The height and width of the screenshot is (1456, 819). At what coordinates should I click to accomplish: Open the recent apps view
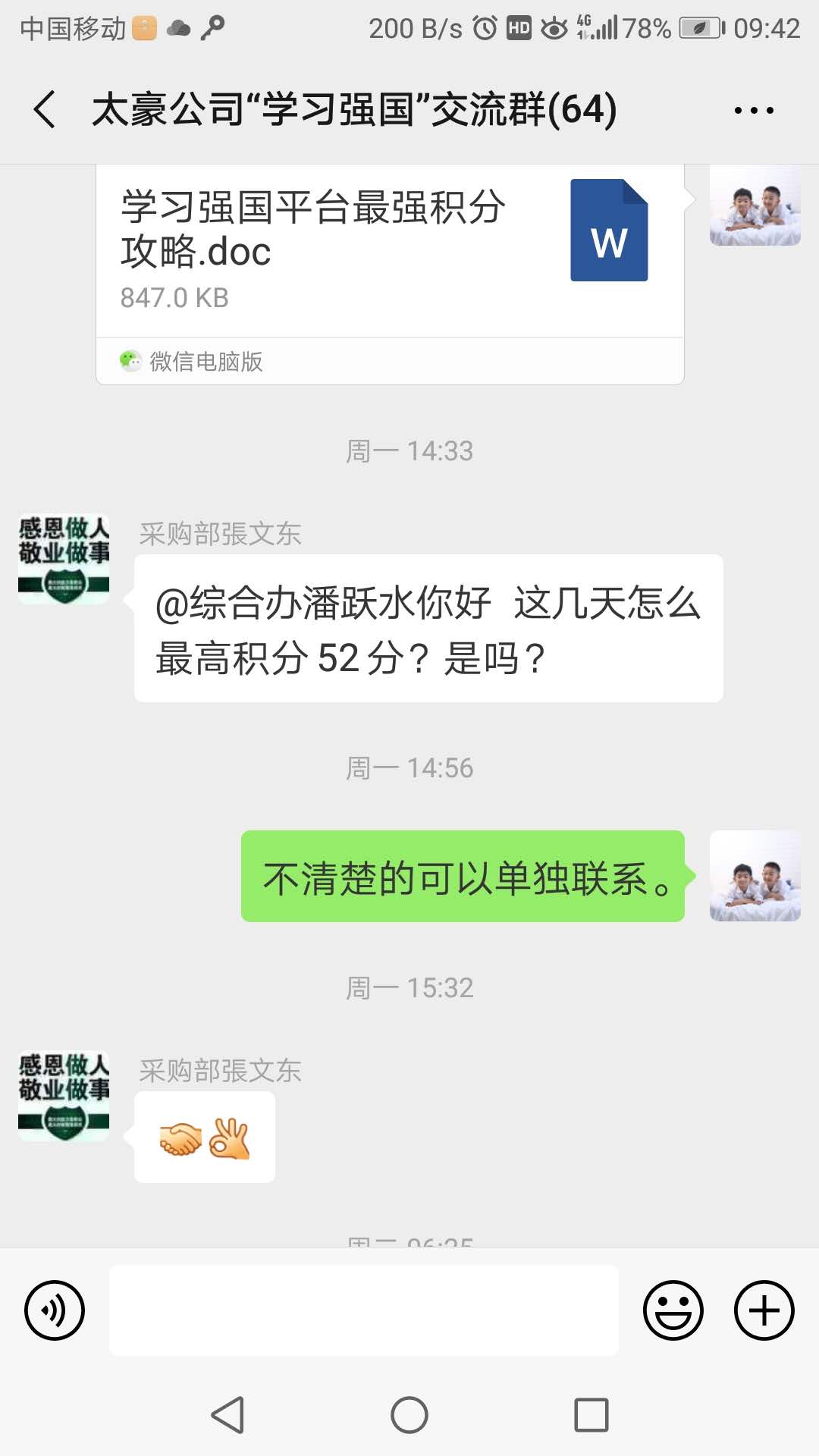pyautogui.click(x=591, y=1415)
